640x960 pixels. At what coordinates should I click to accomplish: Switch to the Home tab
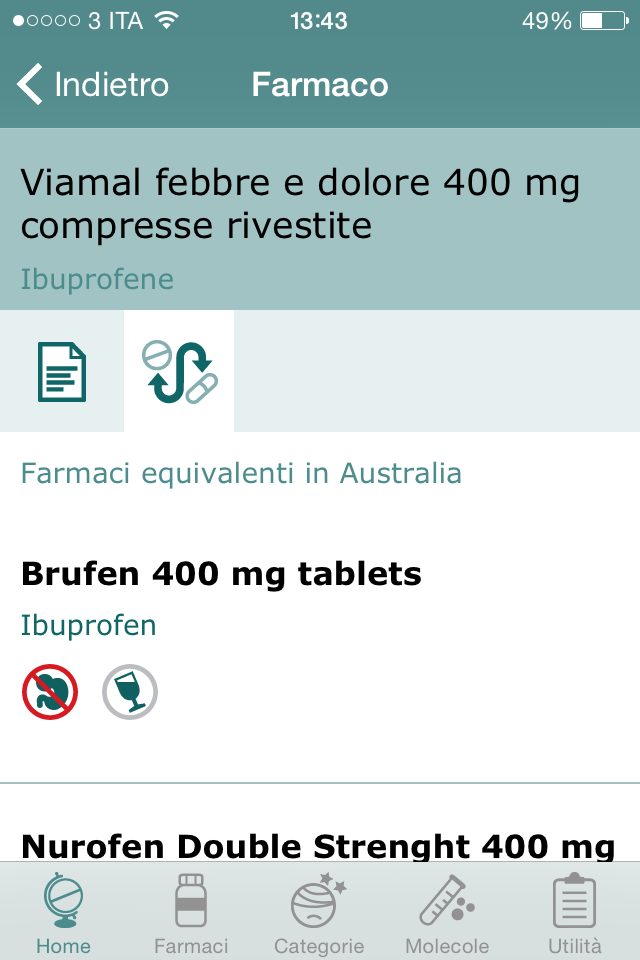tap(63, 912)
